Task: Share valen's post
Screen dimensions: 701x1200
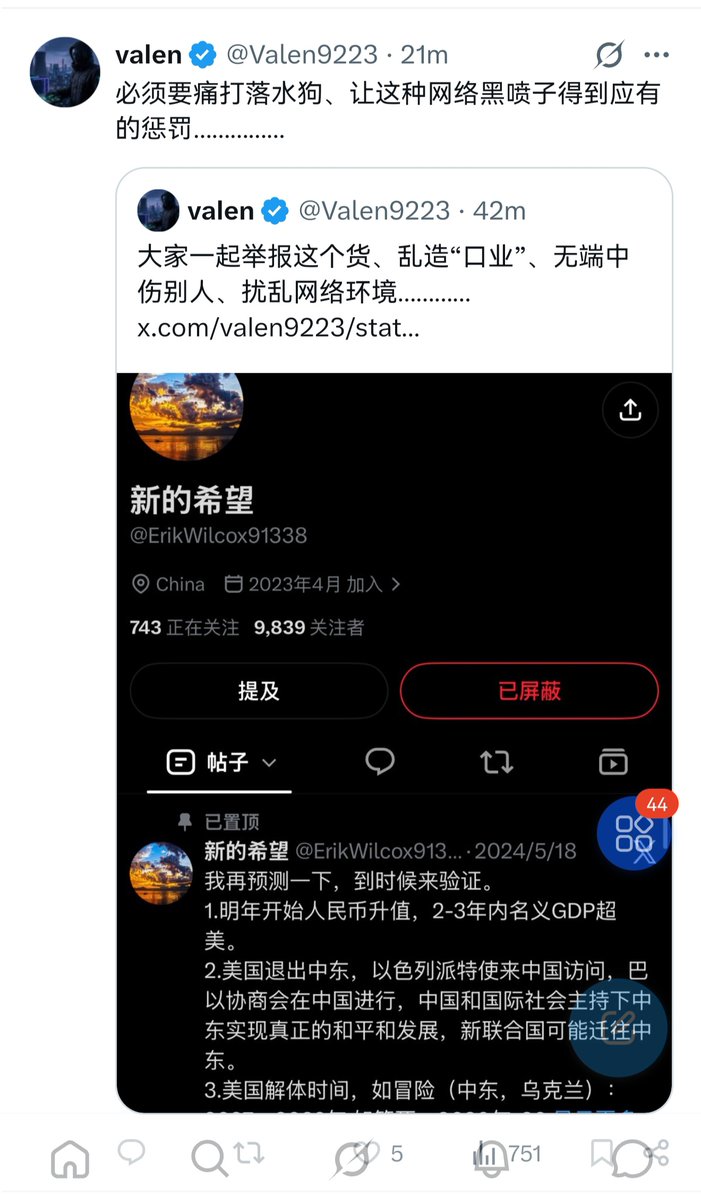Action: 656,1154
